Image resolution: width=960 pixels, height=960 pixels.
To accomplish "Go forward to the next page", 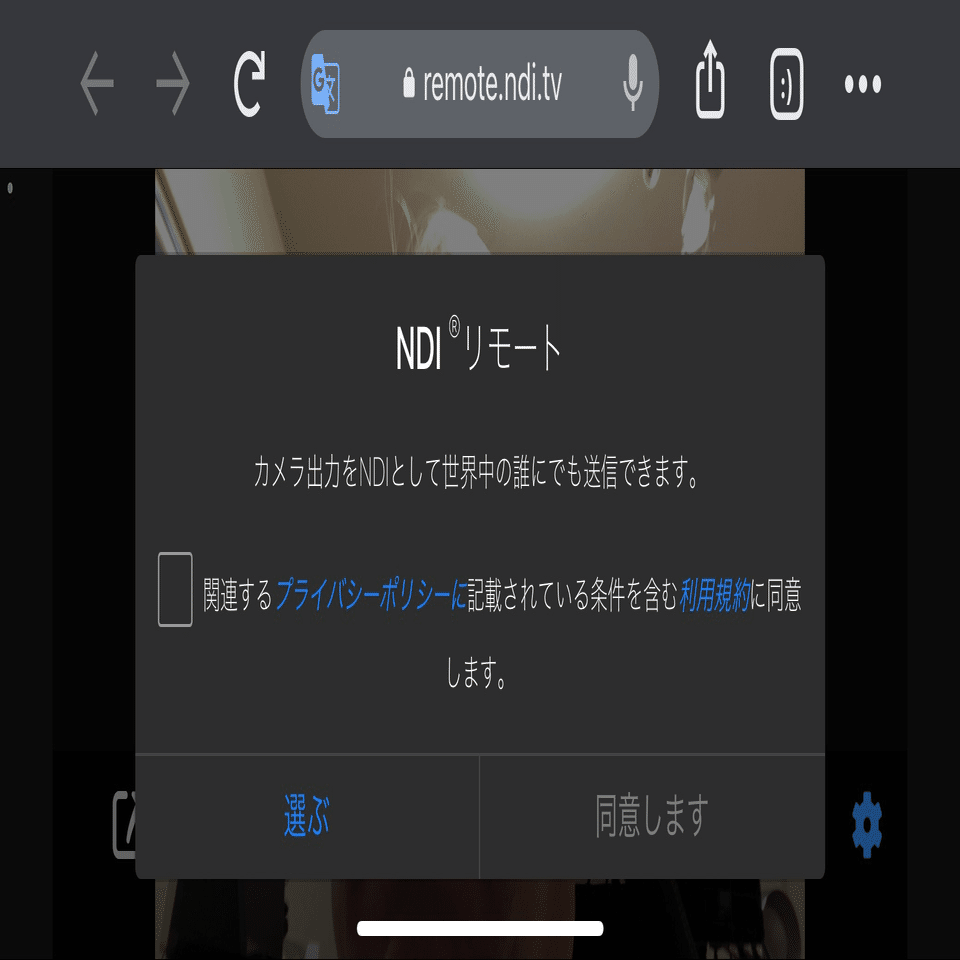I will pyautogui.click(x=173, y=86).
